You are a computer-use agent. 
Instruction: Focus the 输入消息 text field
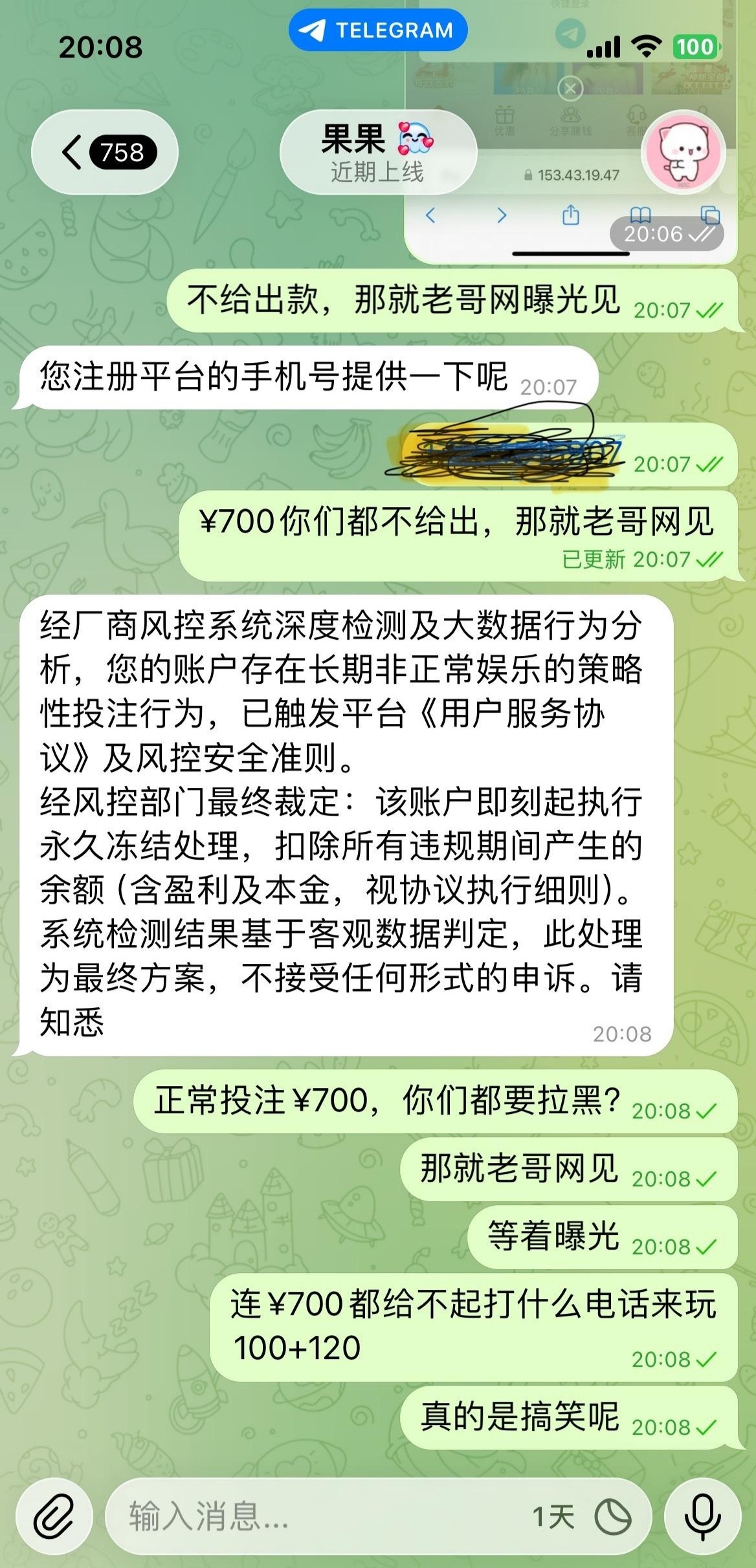[311, 1517]
